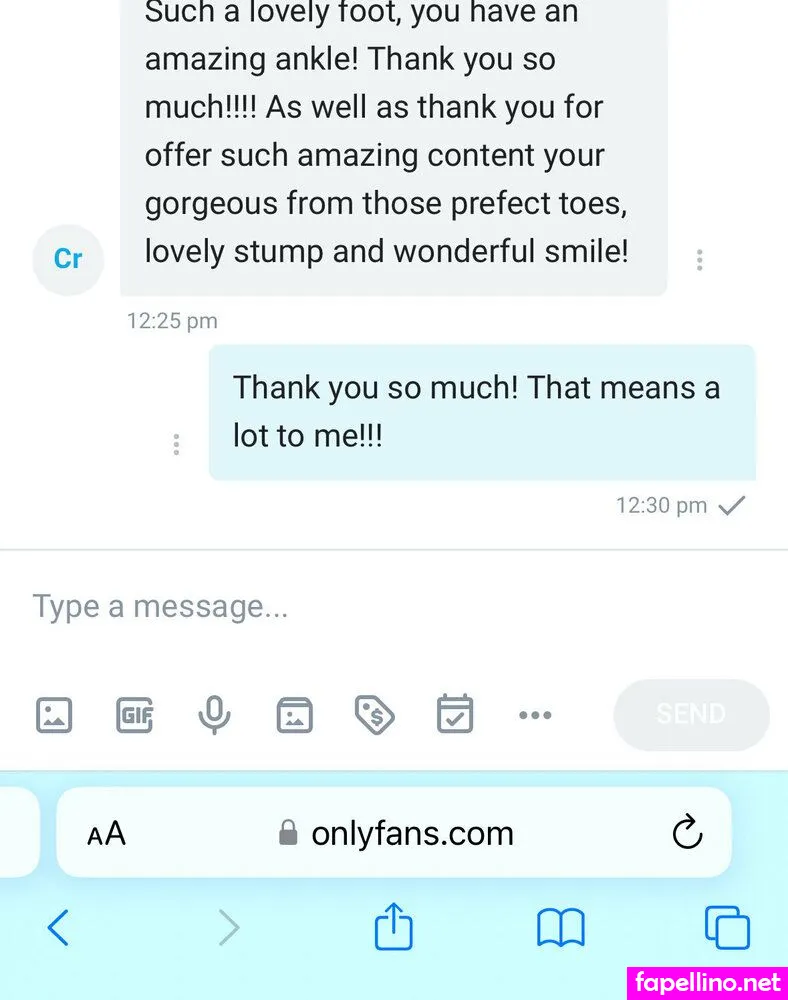Open options for the "Such a lovely foot" message
The height and width of the screenshot is (1000, 788).
699,260
